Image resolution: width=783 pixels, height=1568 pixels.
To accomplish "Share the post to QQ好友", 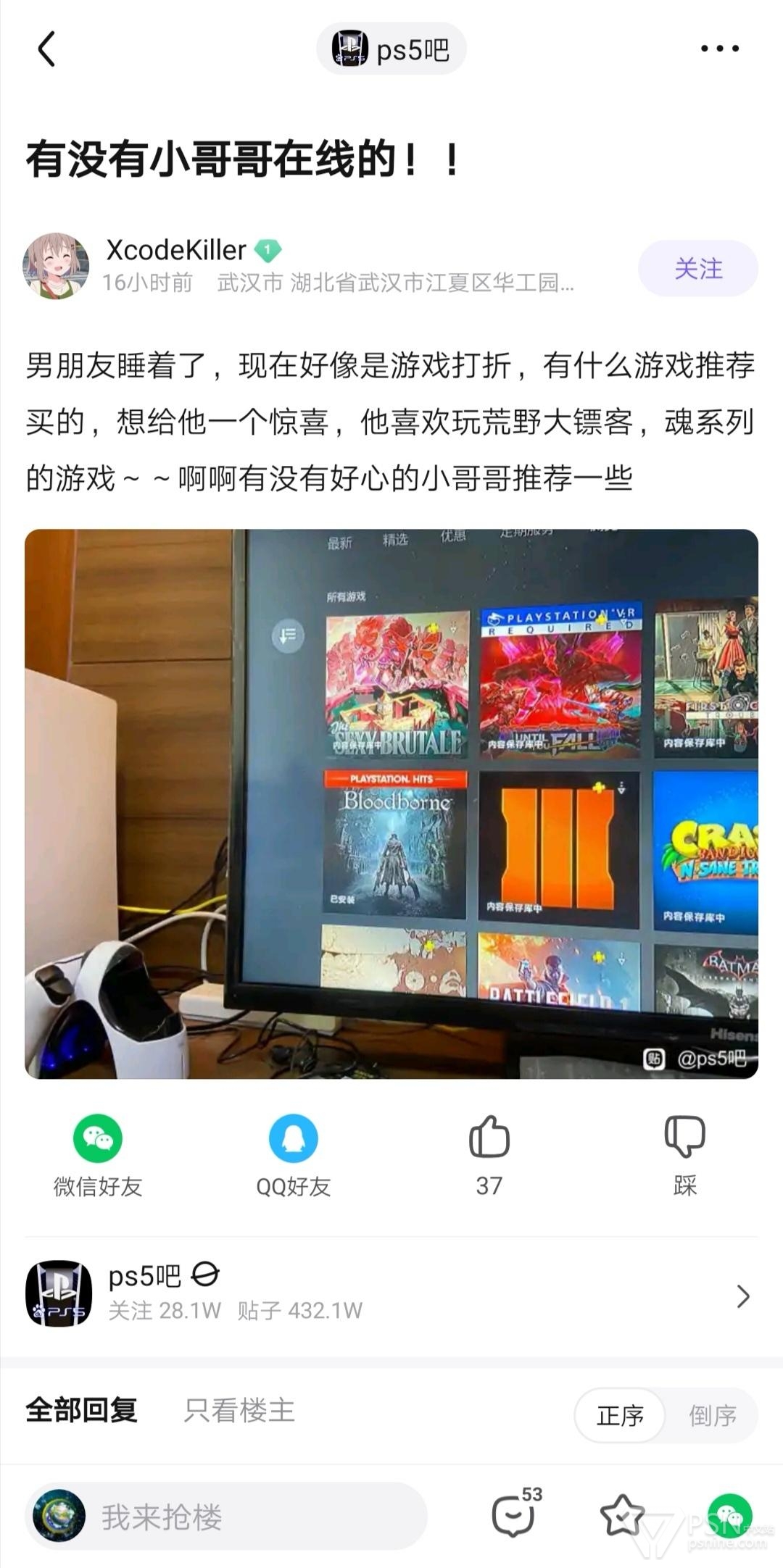I will 294,1155.
